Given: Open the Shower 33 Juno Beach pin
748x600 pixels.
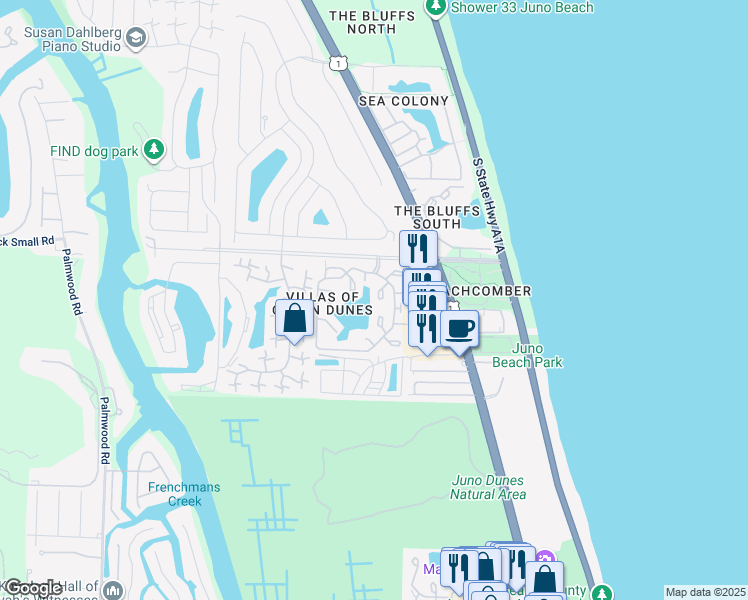Looking at the screenshot, I should click(435, 8).
